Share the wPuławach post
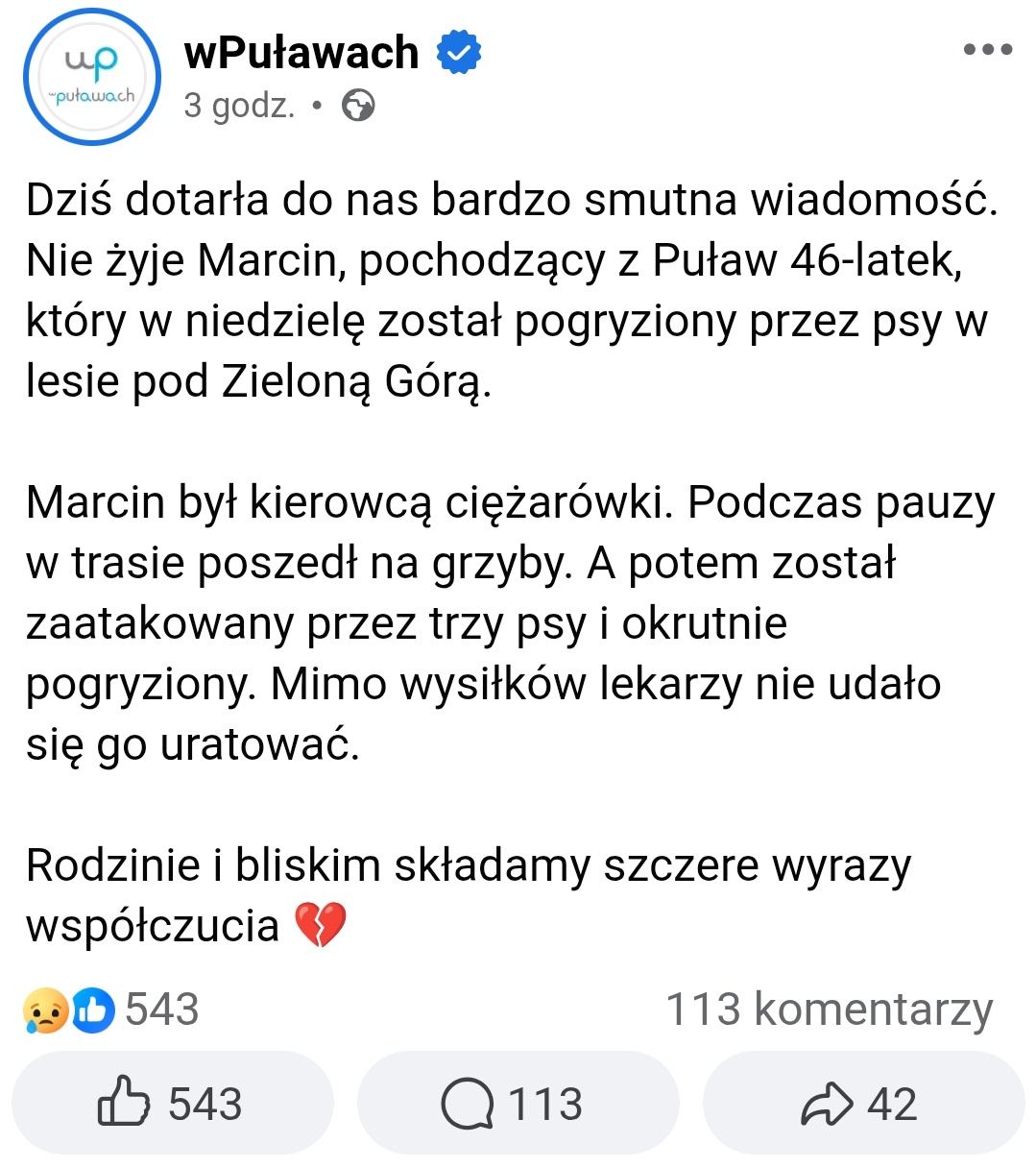This screenshot has height=1168, width=1036. tap(862, 1104)
